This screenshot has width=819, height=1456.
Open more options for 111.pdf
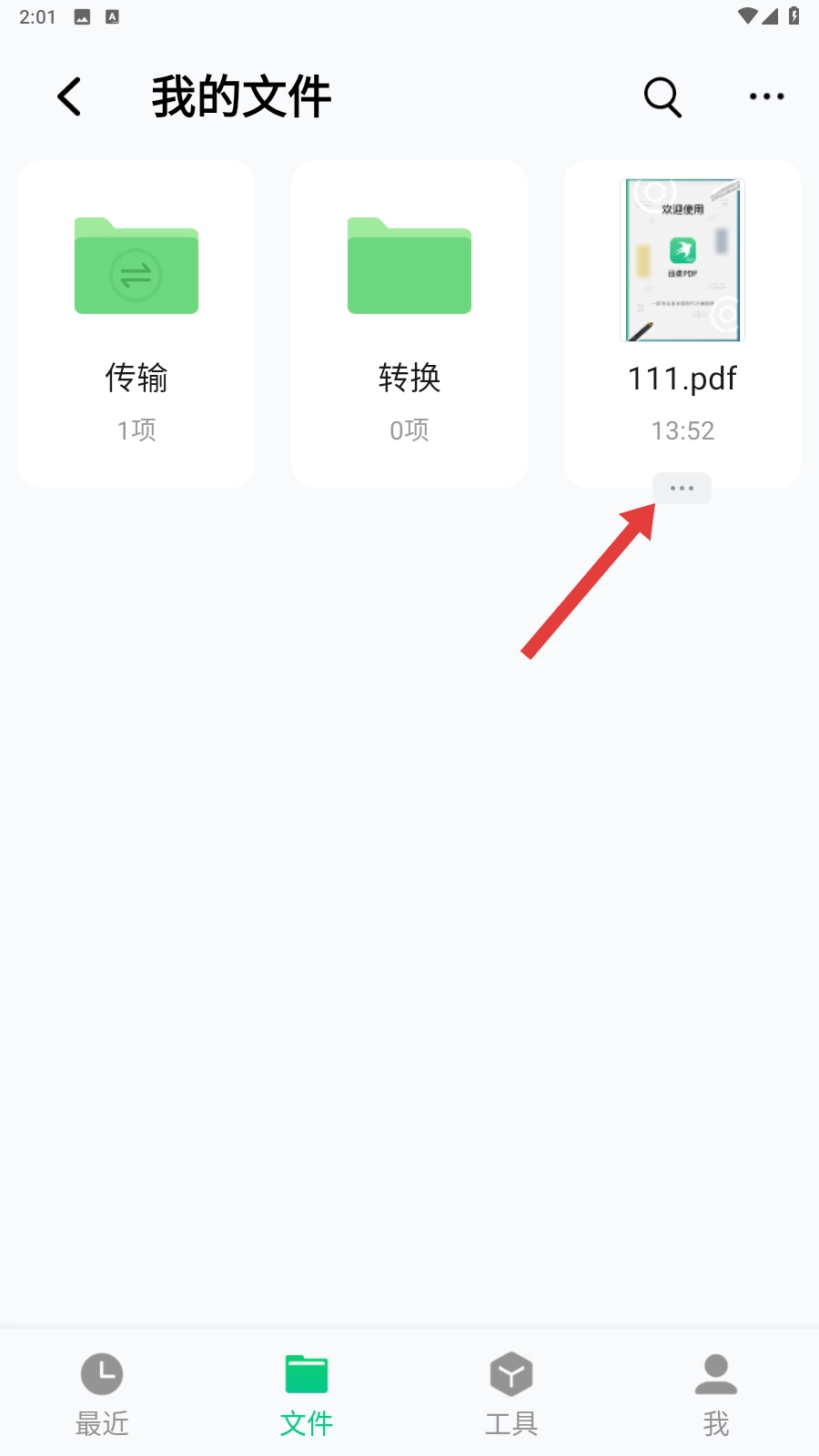[x=682, y=489]
